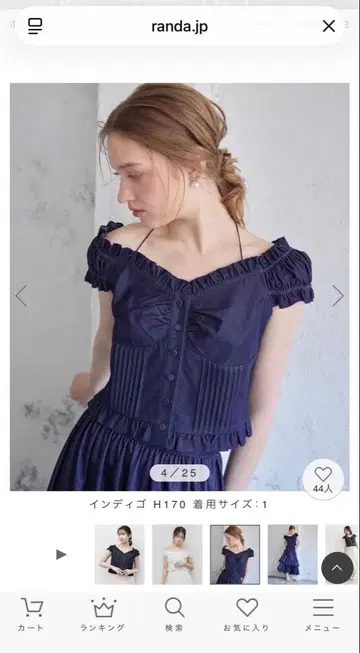Open the ランキング tab

[102, 615]
